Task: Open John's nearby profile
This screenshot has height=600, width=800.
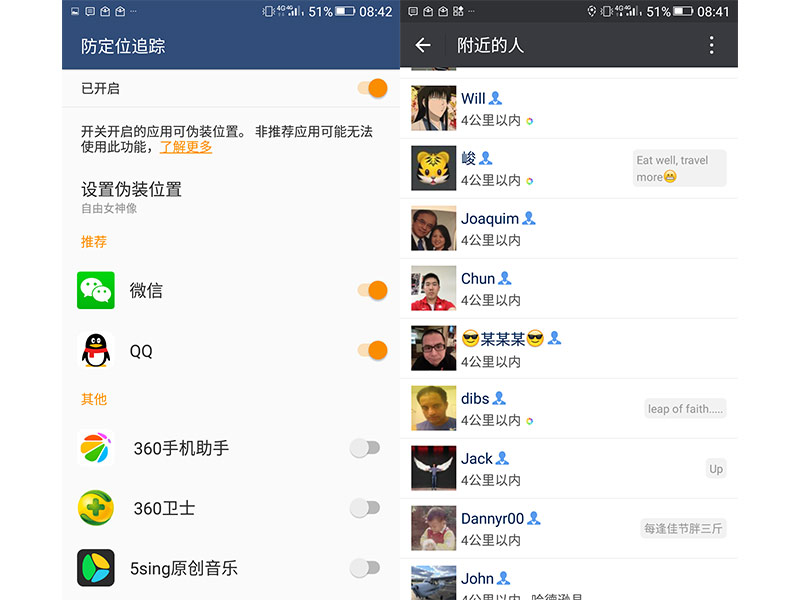Action: 570,585
